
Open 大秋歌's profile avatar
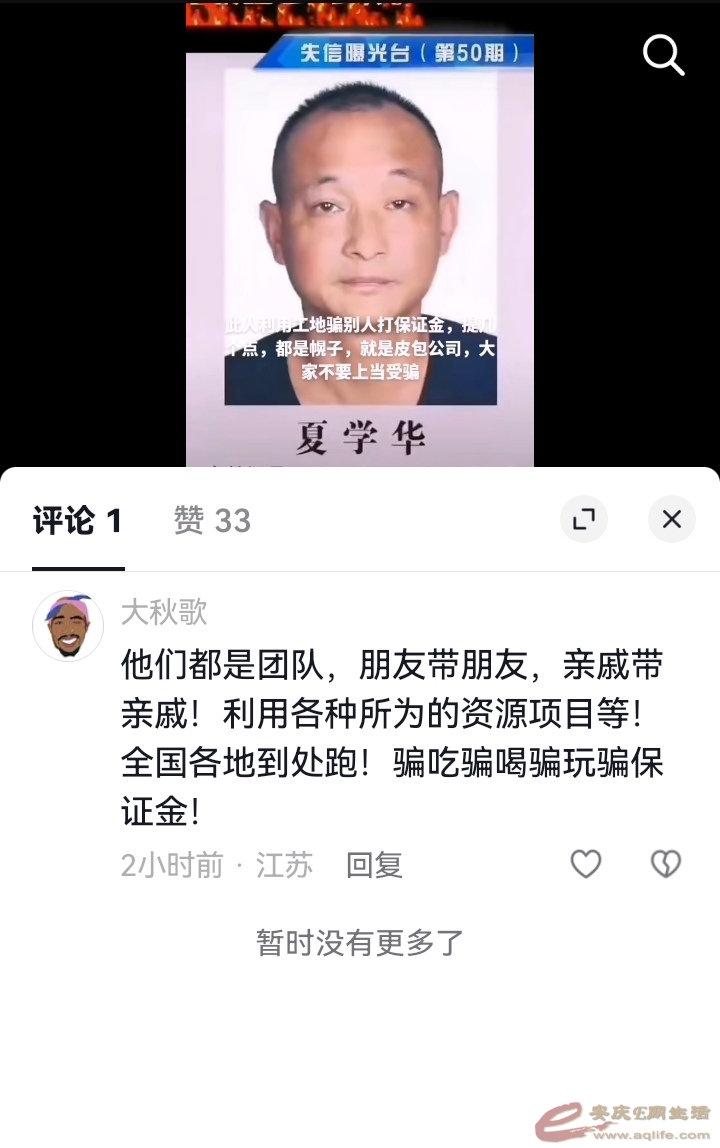68,626
